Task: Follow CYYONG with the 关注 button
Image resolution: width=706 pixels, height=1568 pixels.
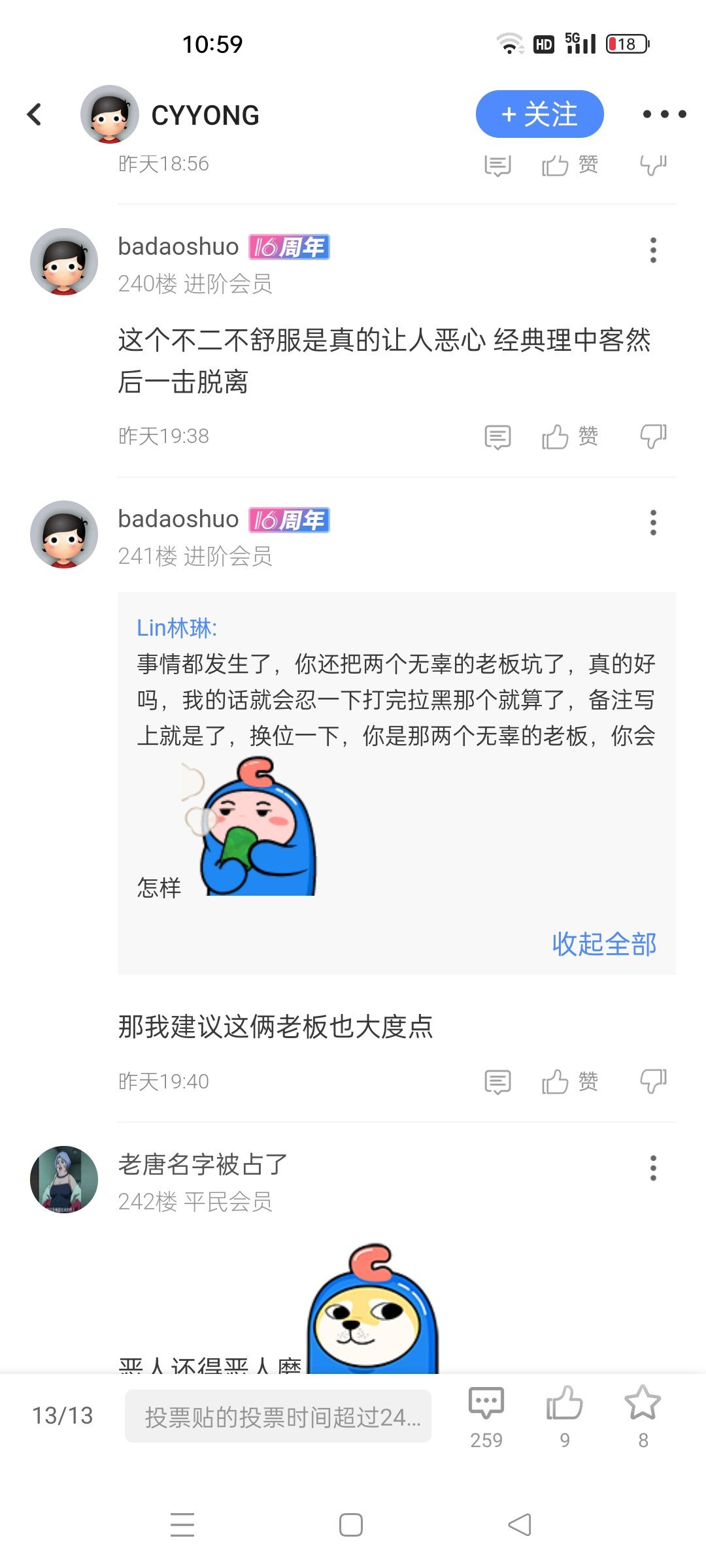Action: (x=539, y=114)
